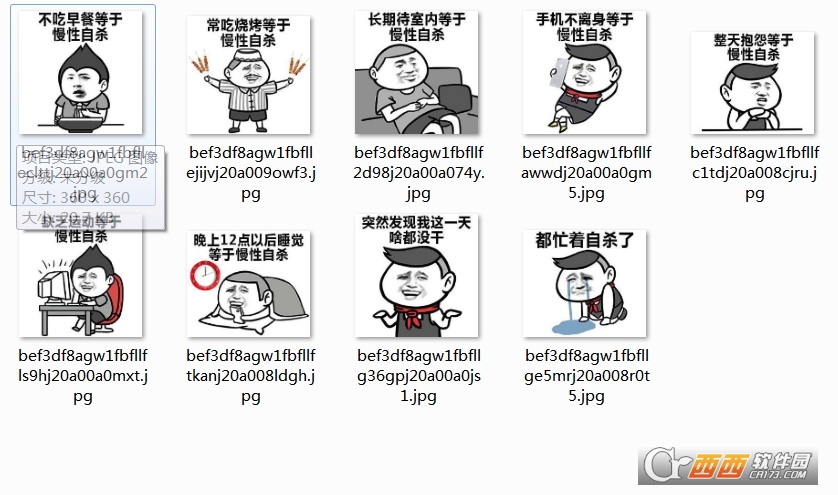Open the 整天抱怨等于慢性自杀 image
838x495 pixels.
click(x=752, y=83)
